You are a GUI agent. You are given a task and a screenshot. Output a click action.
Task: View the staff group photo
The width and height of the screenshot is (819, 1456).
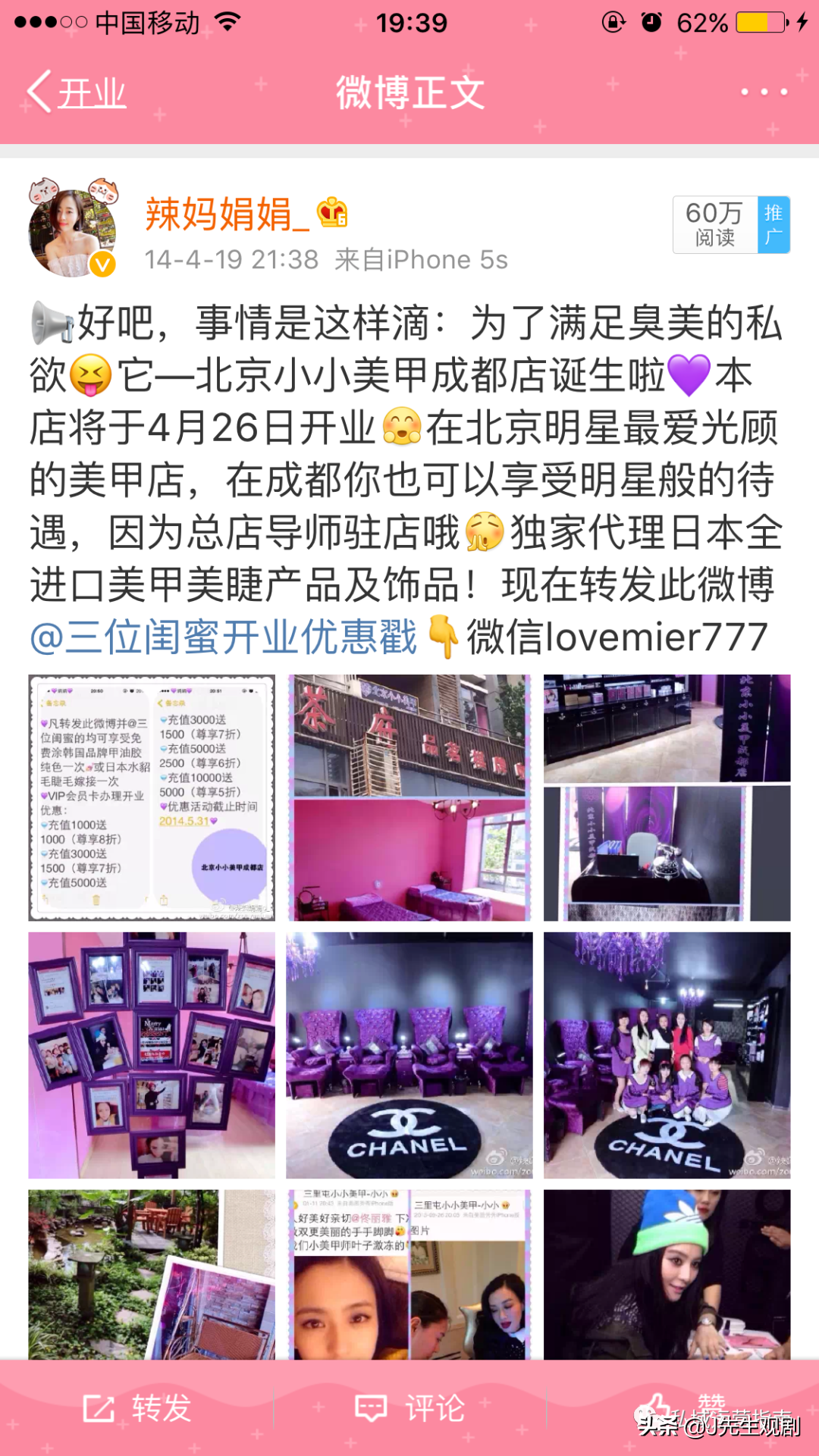coord(667,1055)
